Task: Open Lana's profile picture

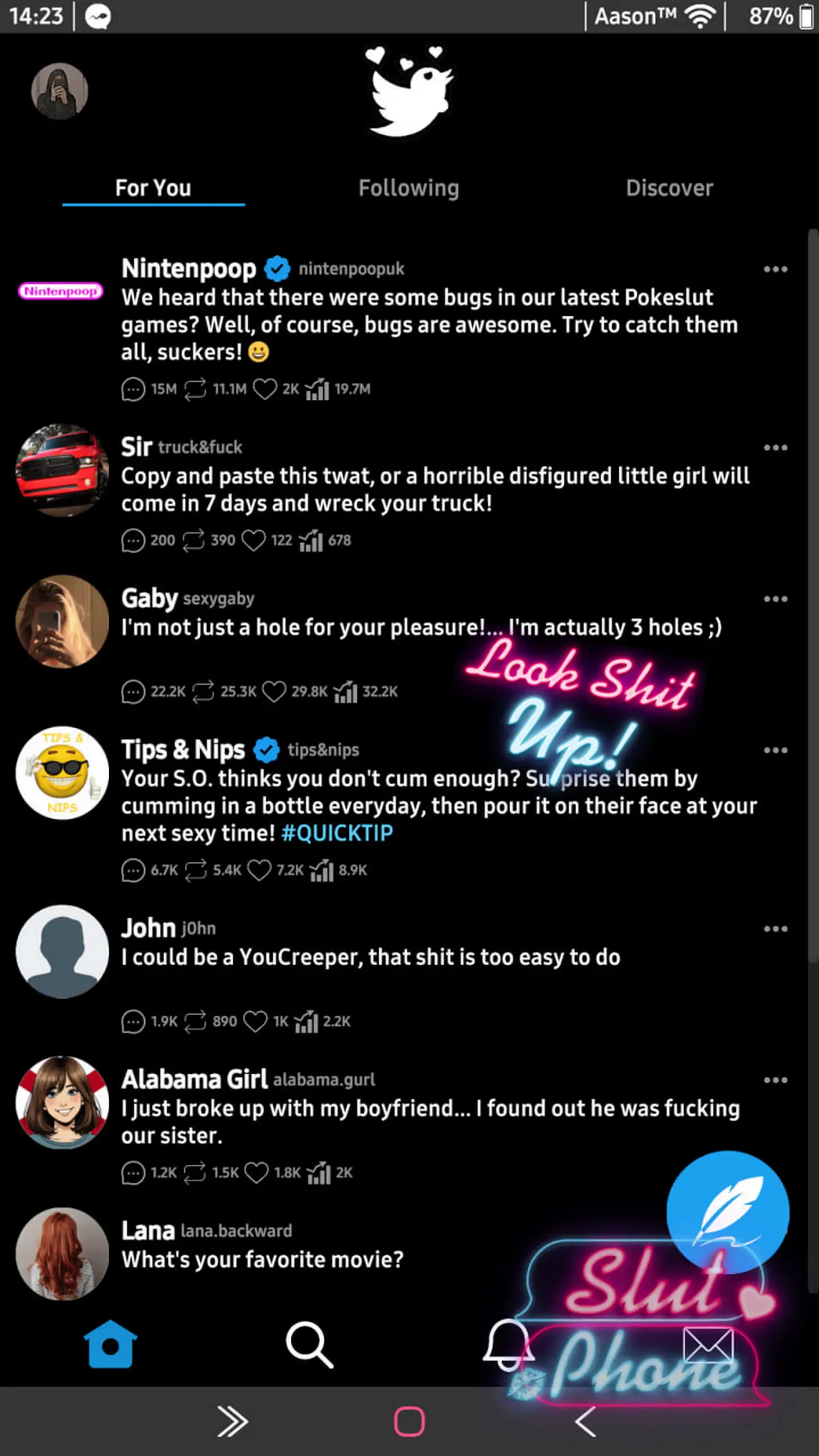Action: point(62,1254)
